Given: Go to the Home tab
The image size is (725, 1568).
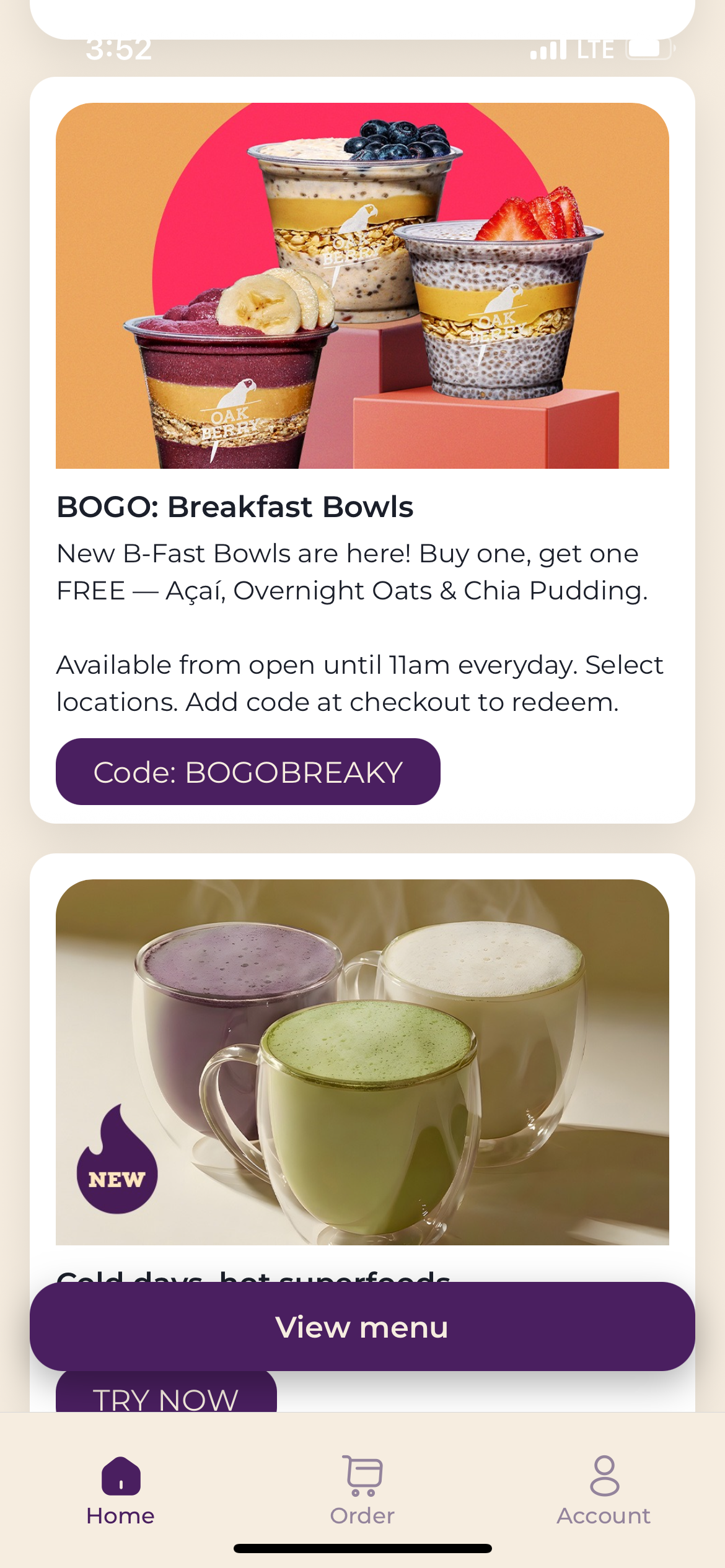Looking at the screenshot, I should tap(121, 1490).
